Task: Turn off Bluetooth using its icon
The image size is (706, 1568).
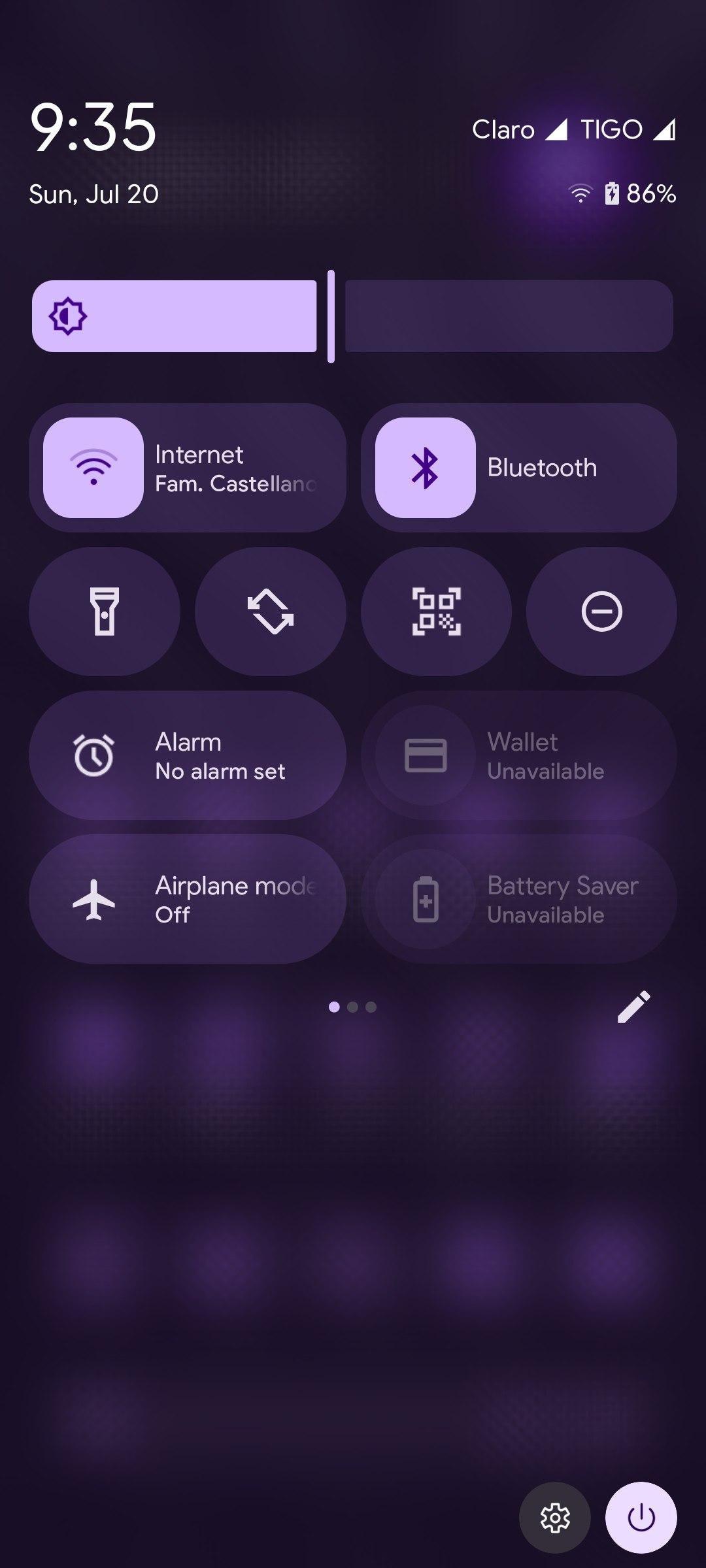Action: pyautogui.click(x=425, y=468)
